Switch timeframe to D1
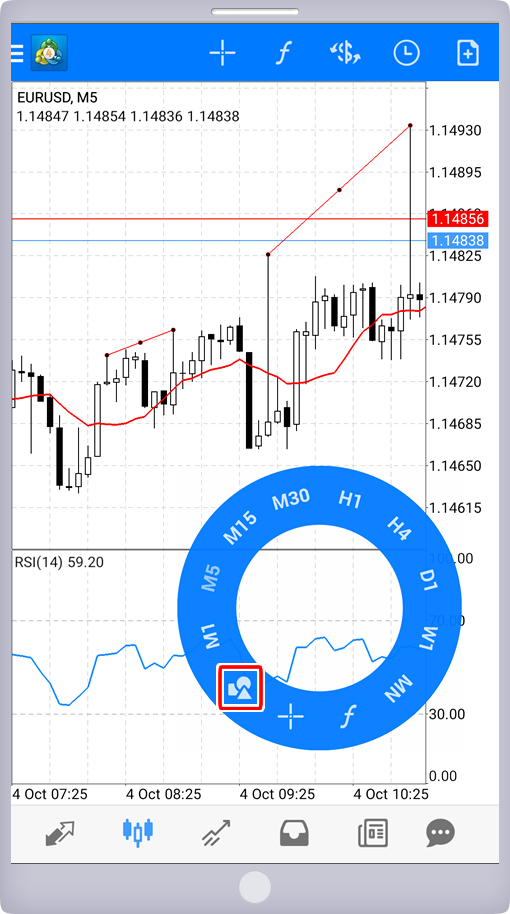 point(428,581)
